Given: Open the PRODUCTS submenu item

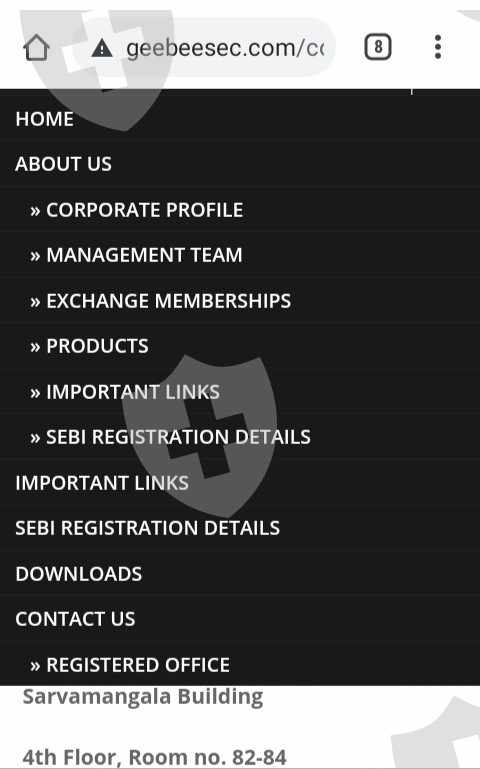Looking at the screenshot, I should tap(240, 346).
